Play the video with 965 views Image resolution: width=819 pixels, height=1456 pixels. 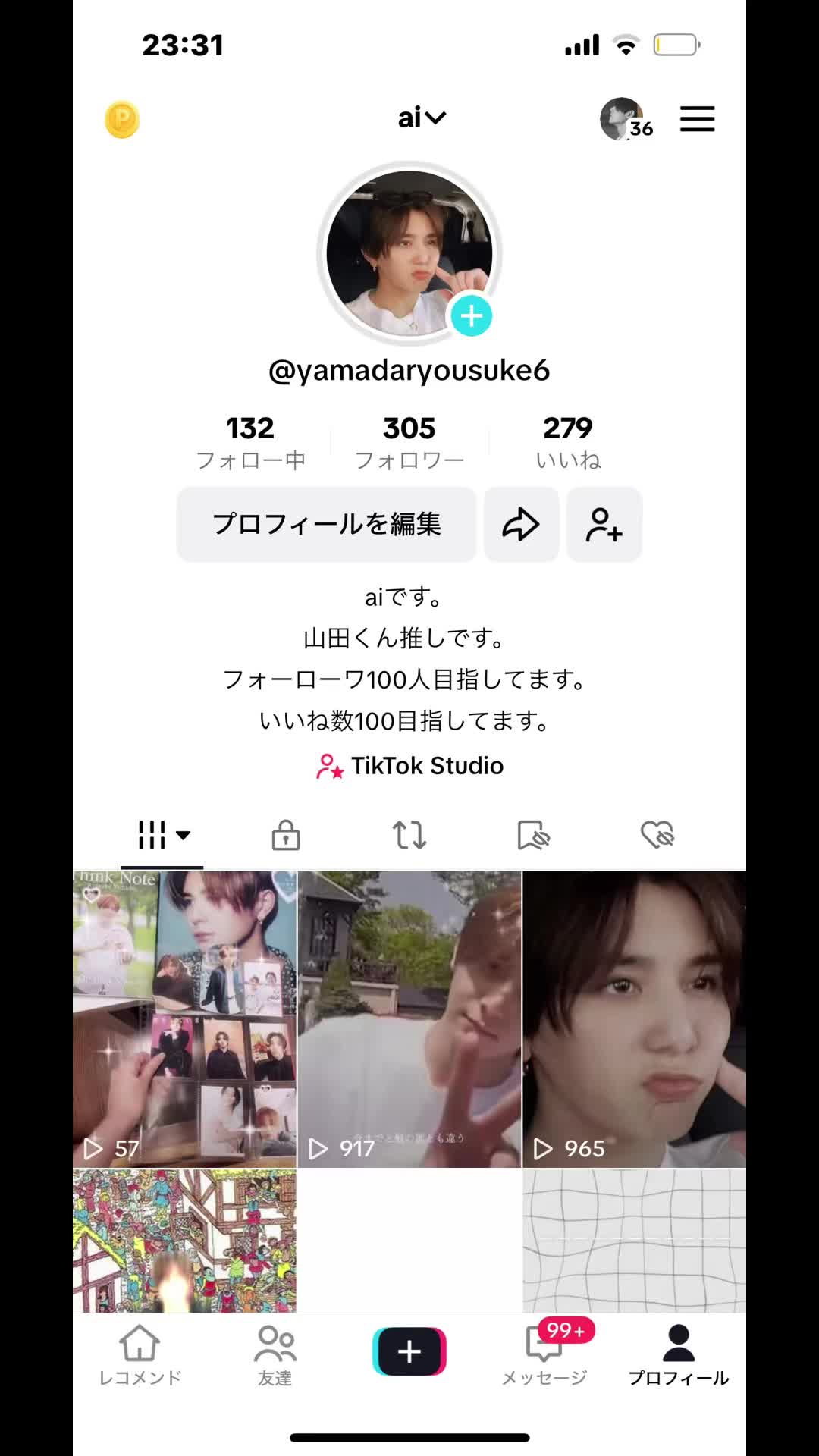pos(634,1018)
